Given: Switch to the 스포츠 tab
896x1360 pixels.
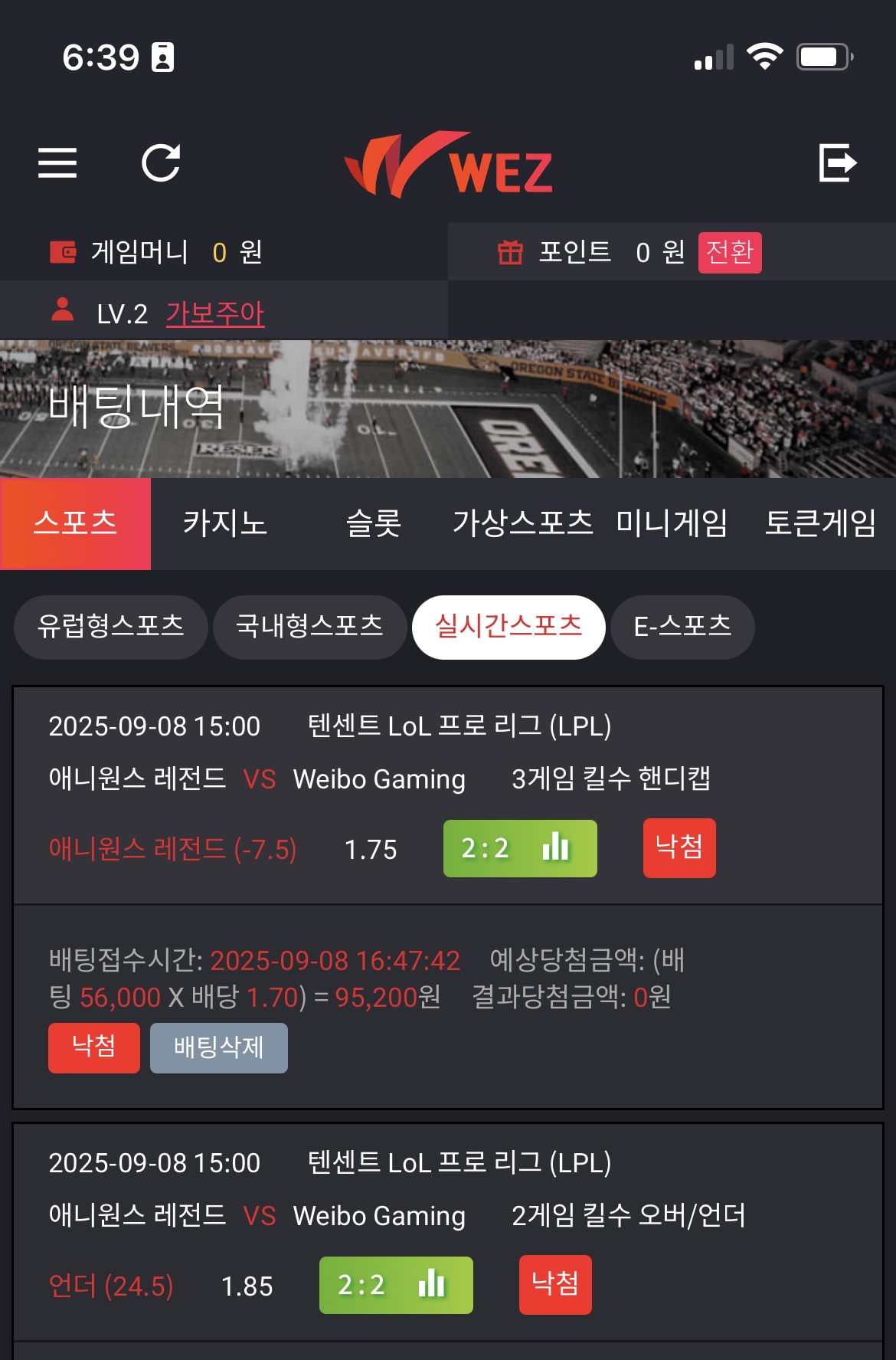Looking at the screenshot, I should [x=75, y=524].
